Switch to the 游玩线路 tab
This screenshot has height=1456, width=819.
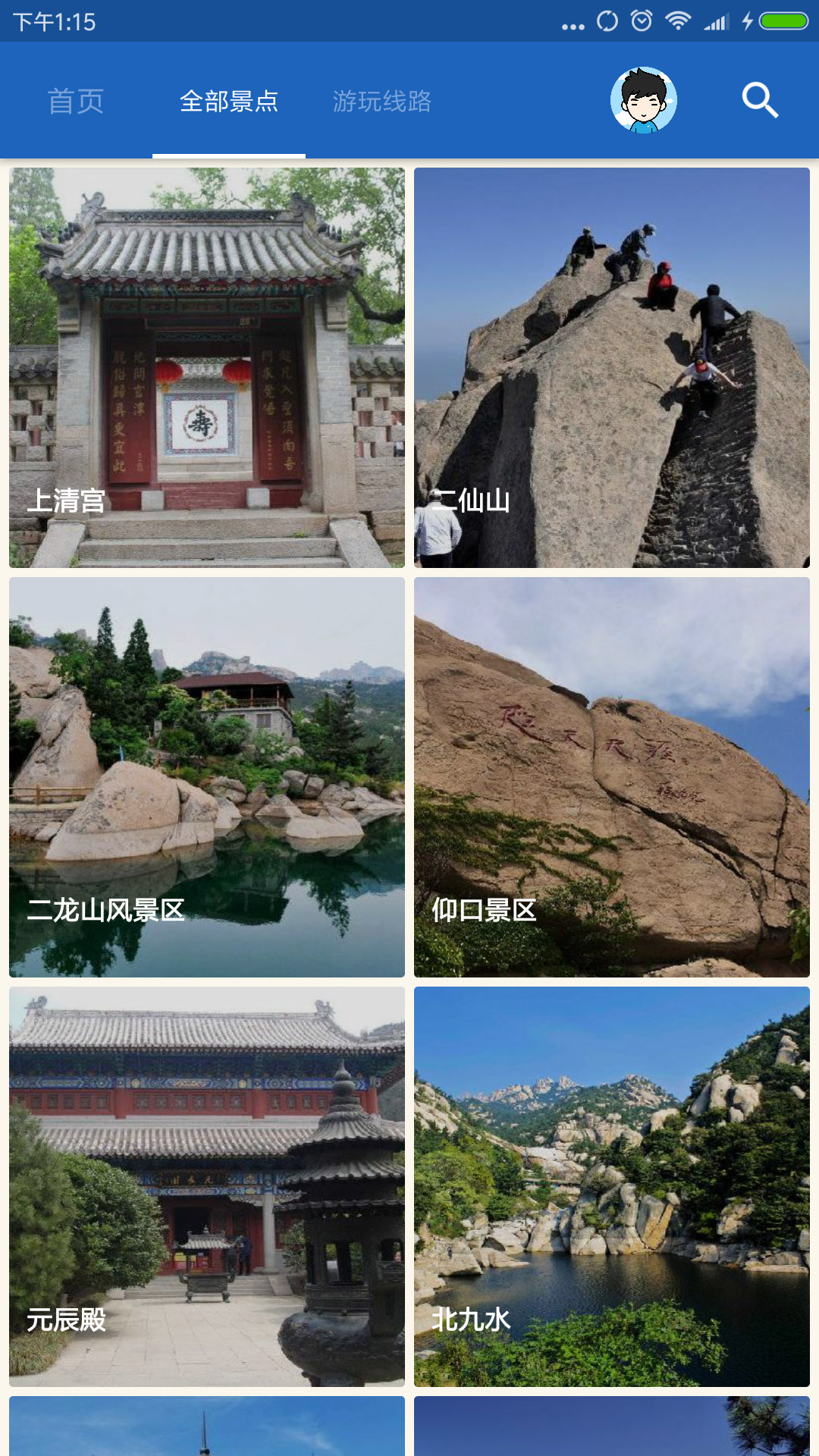(382, 101)
